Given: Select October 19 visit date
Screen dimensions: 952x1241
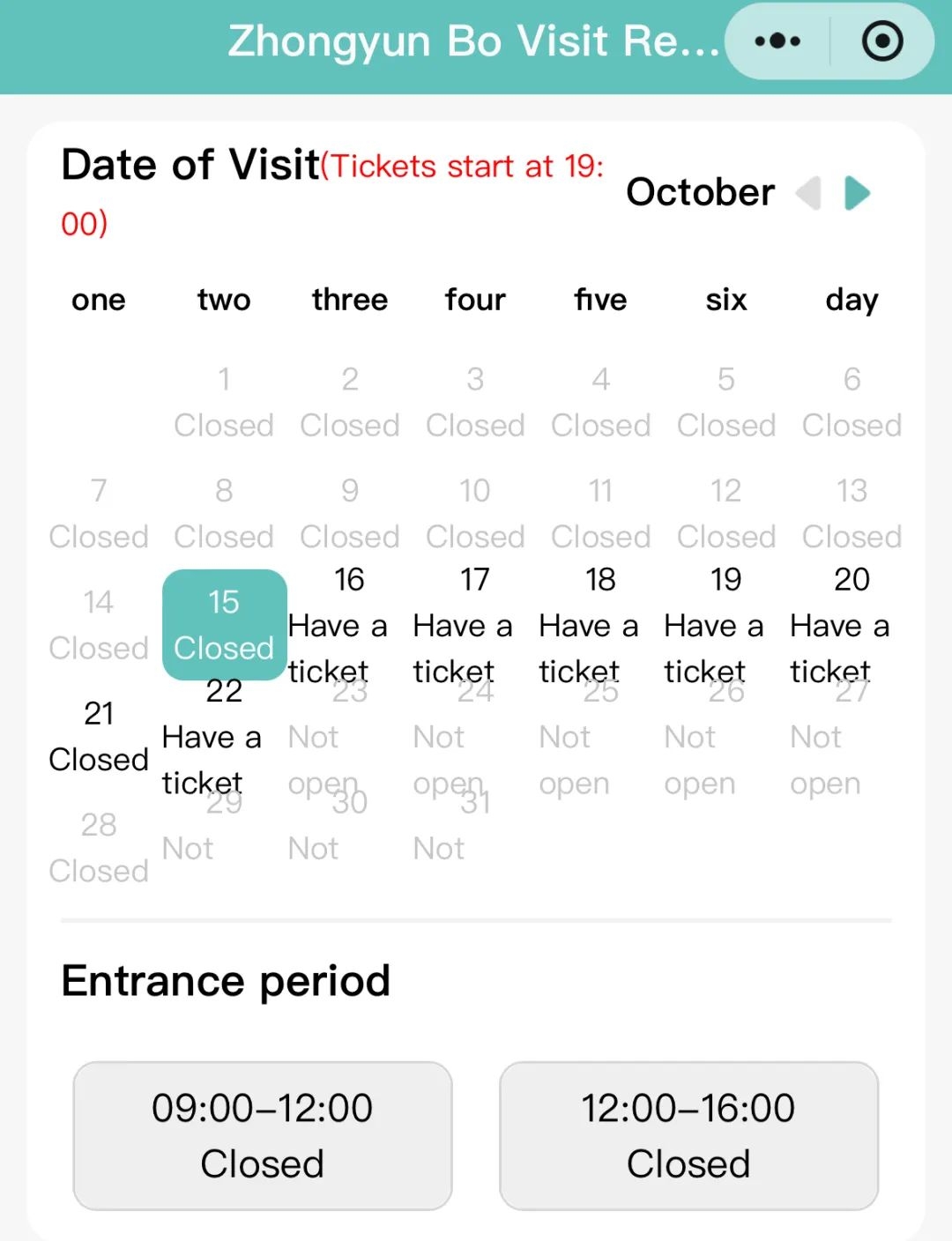Looking at the screenshot, I should point(725,624).
